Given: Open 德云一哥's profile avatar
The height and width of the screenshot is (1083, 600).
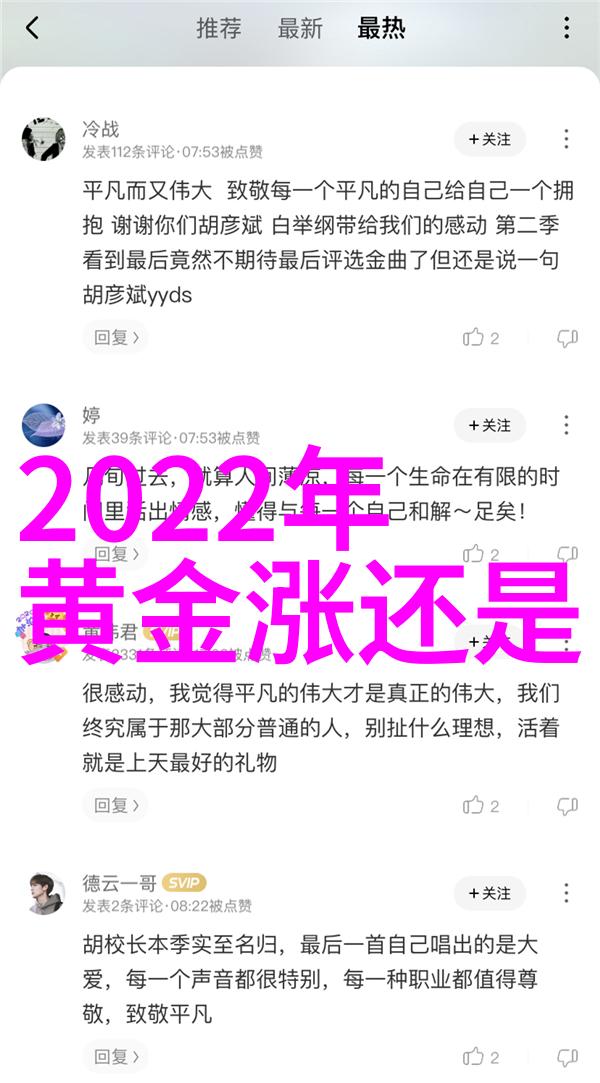Looking at the screenshot, I should [x=43, y=893].
